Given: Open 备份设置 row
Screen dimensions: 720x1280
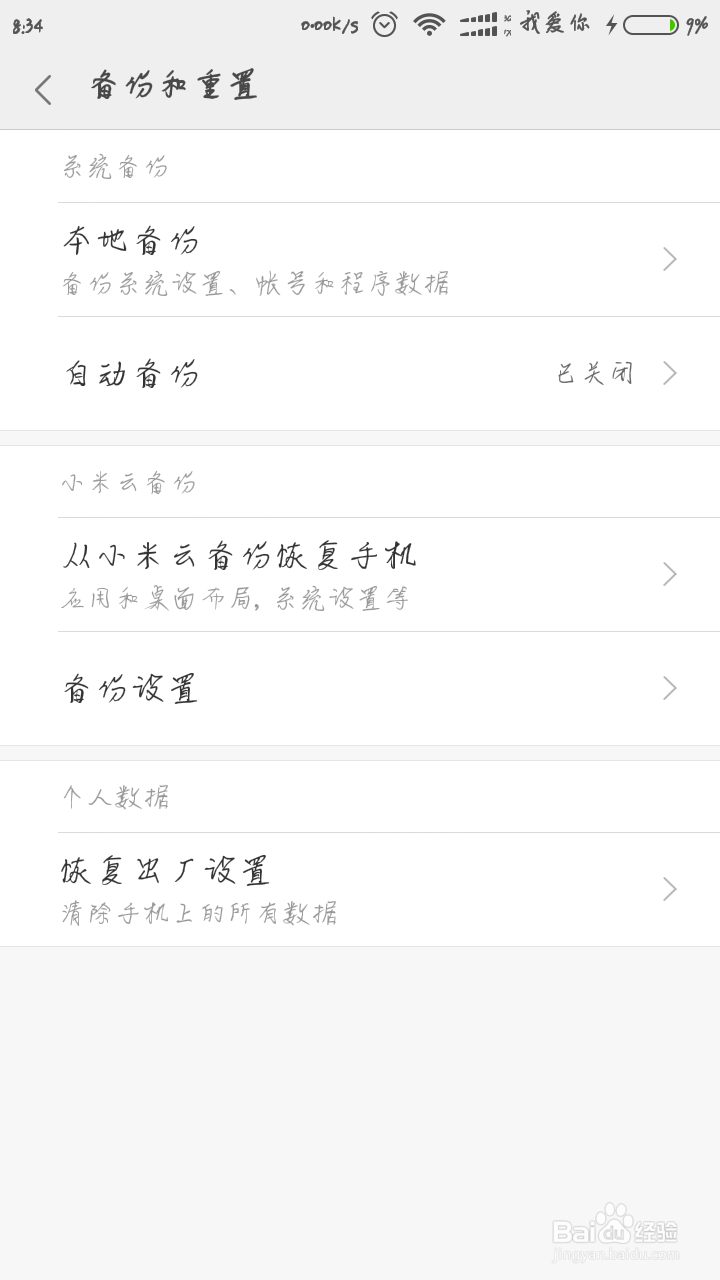Looking at the screenshot, I should [360, 689].
